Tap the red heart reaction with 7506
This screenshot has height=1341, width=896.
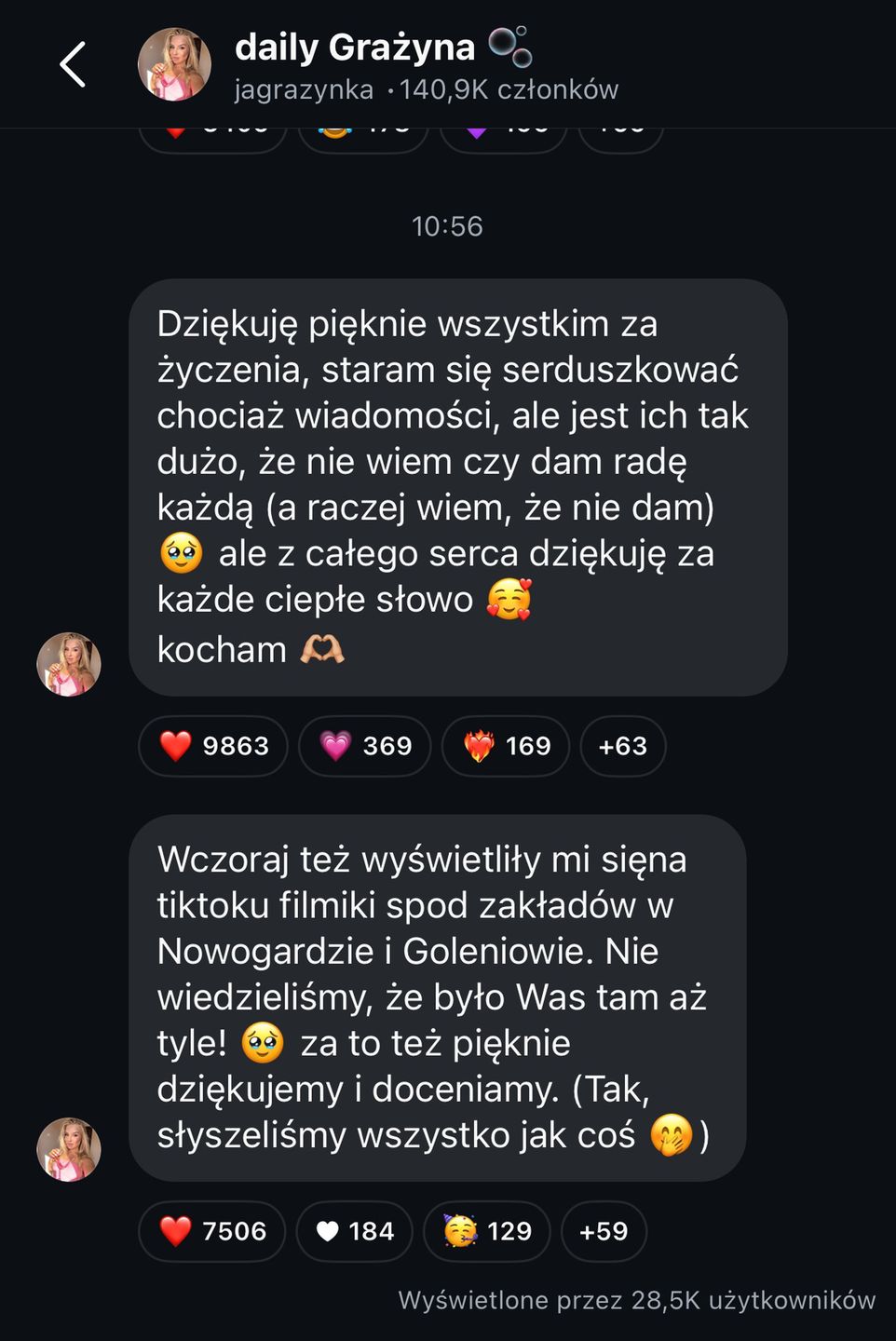(212, 1231)
